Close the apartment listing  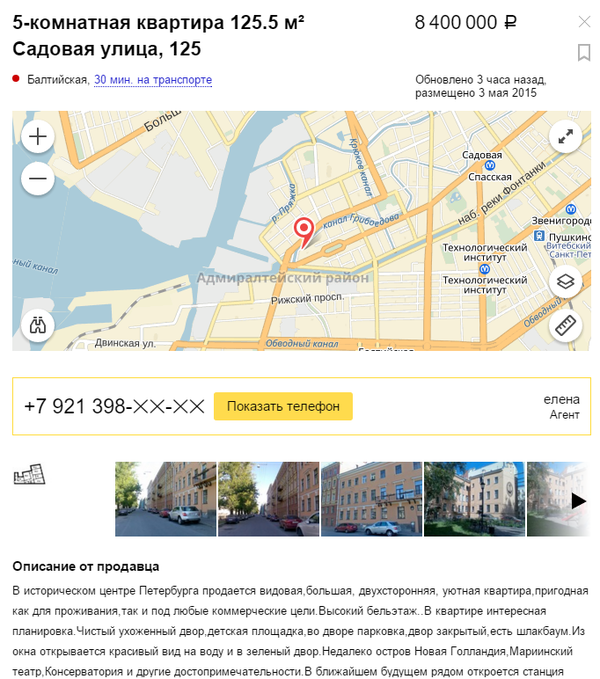click(584, 22)
